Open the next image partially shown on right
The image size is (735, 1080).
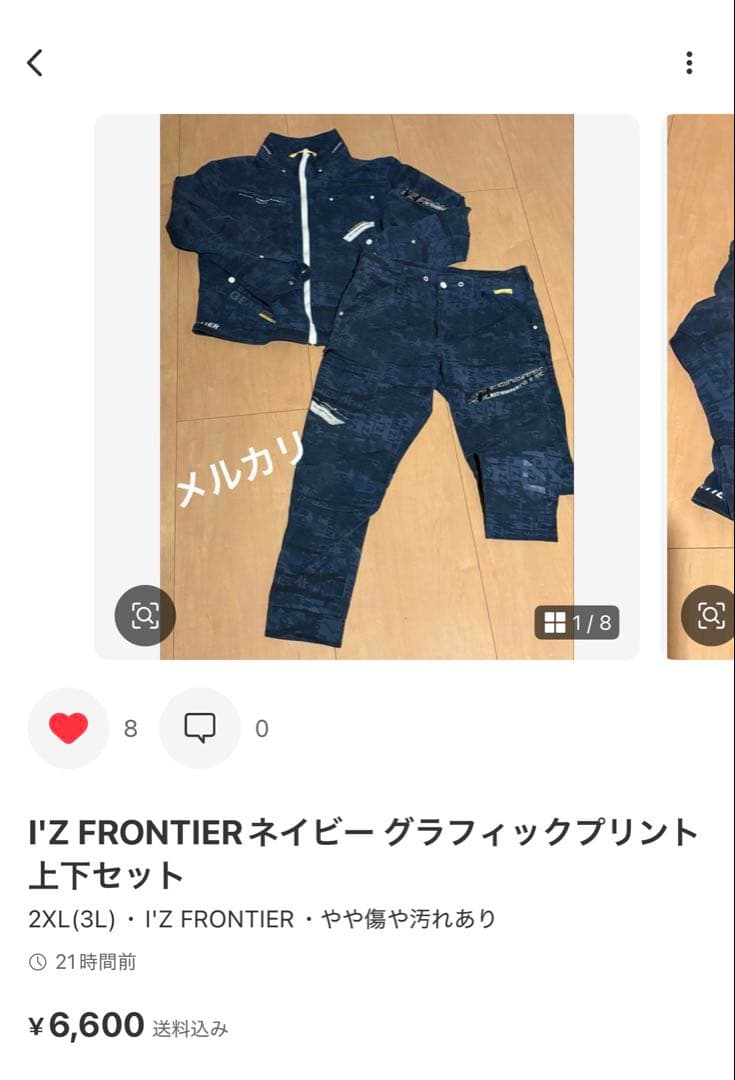[700, 380]
